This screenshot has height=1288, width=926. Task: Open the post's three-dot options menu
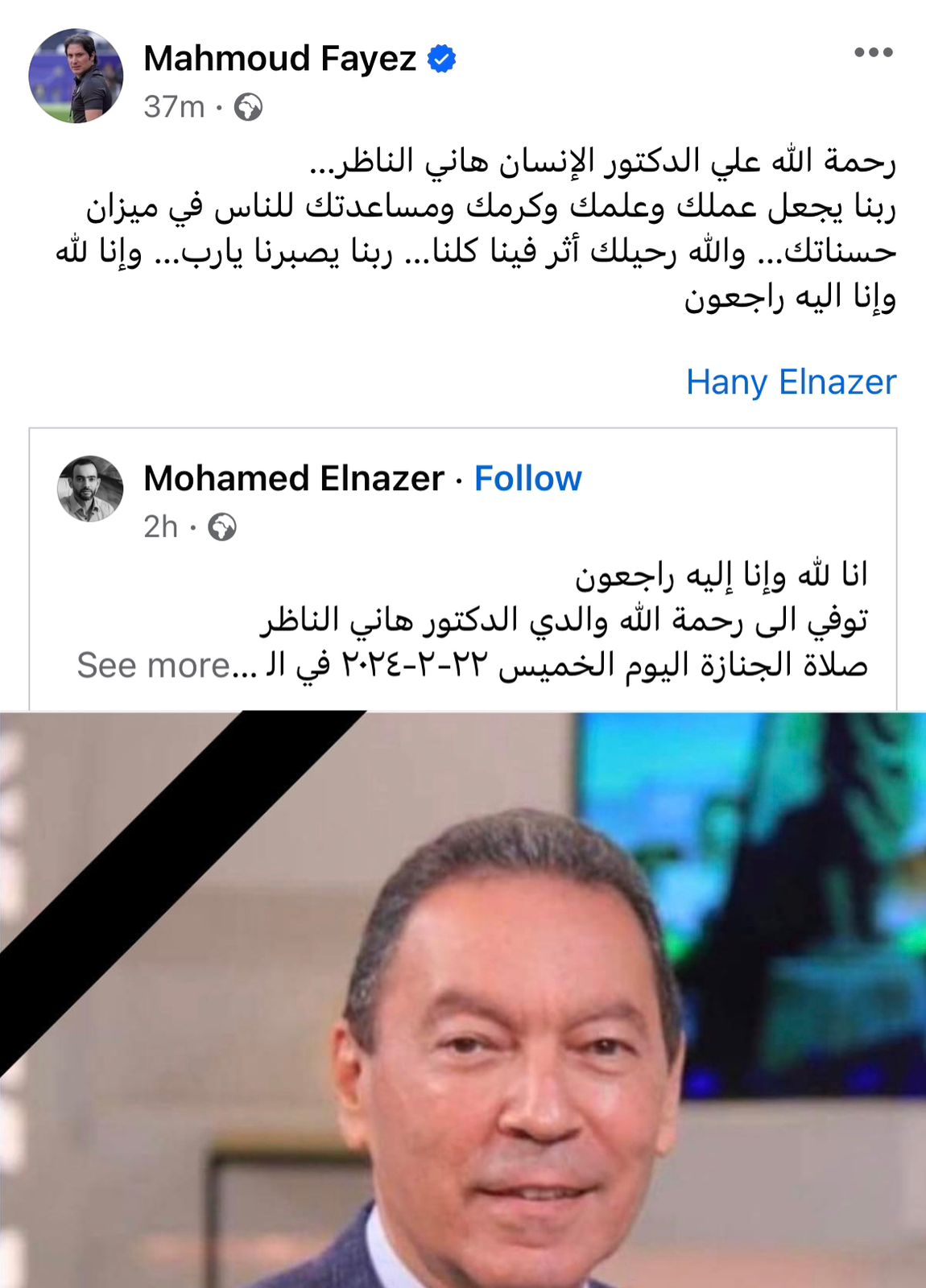click(x=873, y=53)
